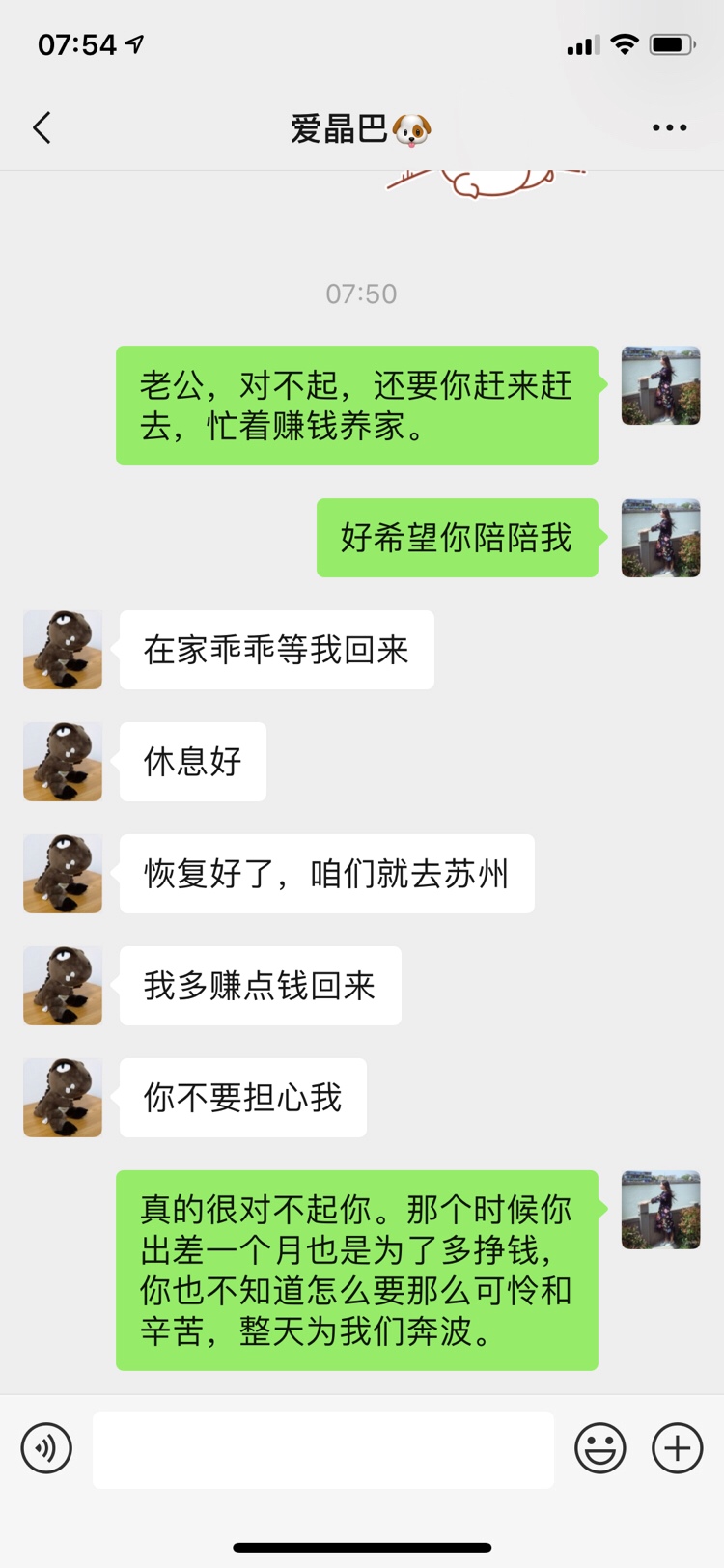The height and width of the screenshot is (1568, 724).
Task: Go back to the chat list
Action: pos(42,127)
